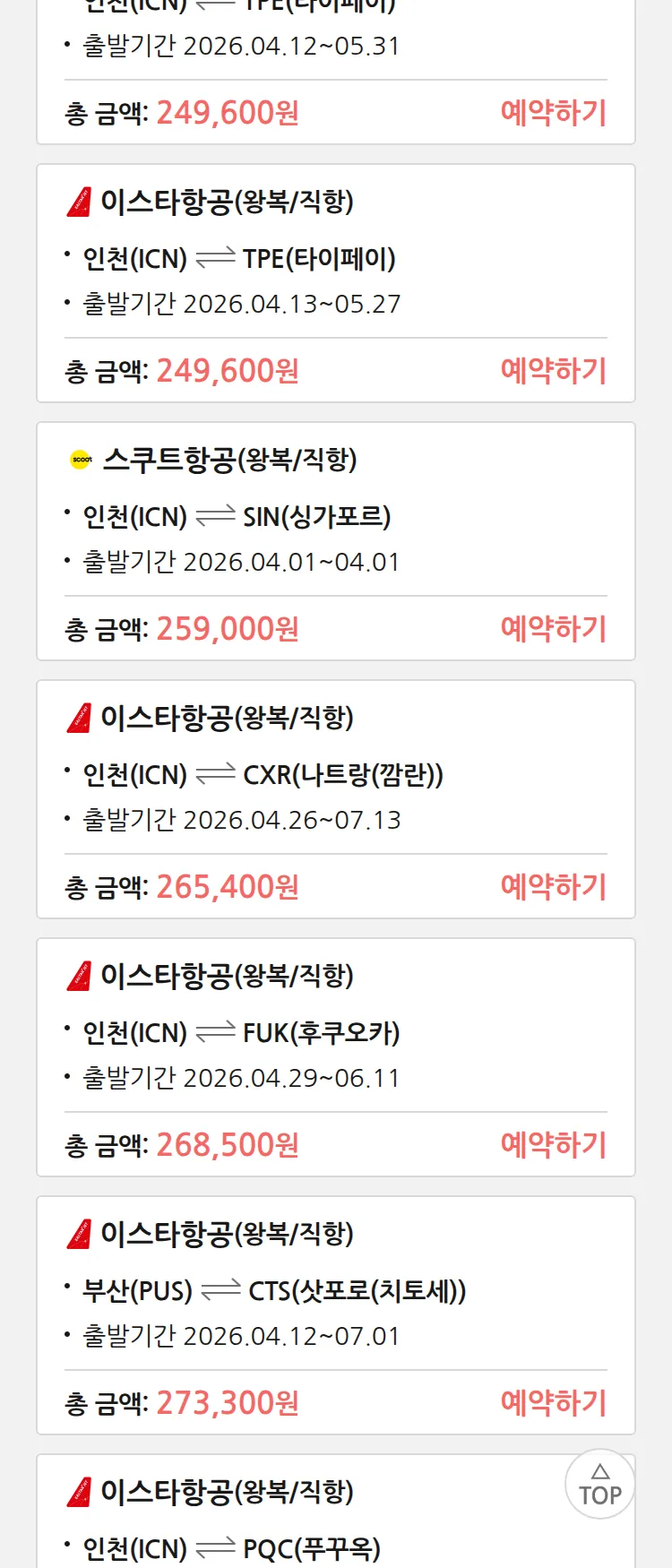Viewport: 672px width, 1568px height.
Task: Book the Taipei flight departing 04.12~05.31
Action: tap(553, 113)
